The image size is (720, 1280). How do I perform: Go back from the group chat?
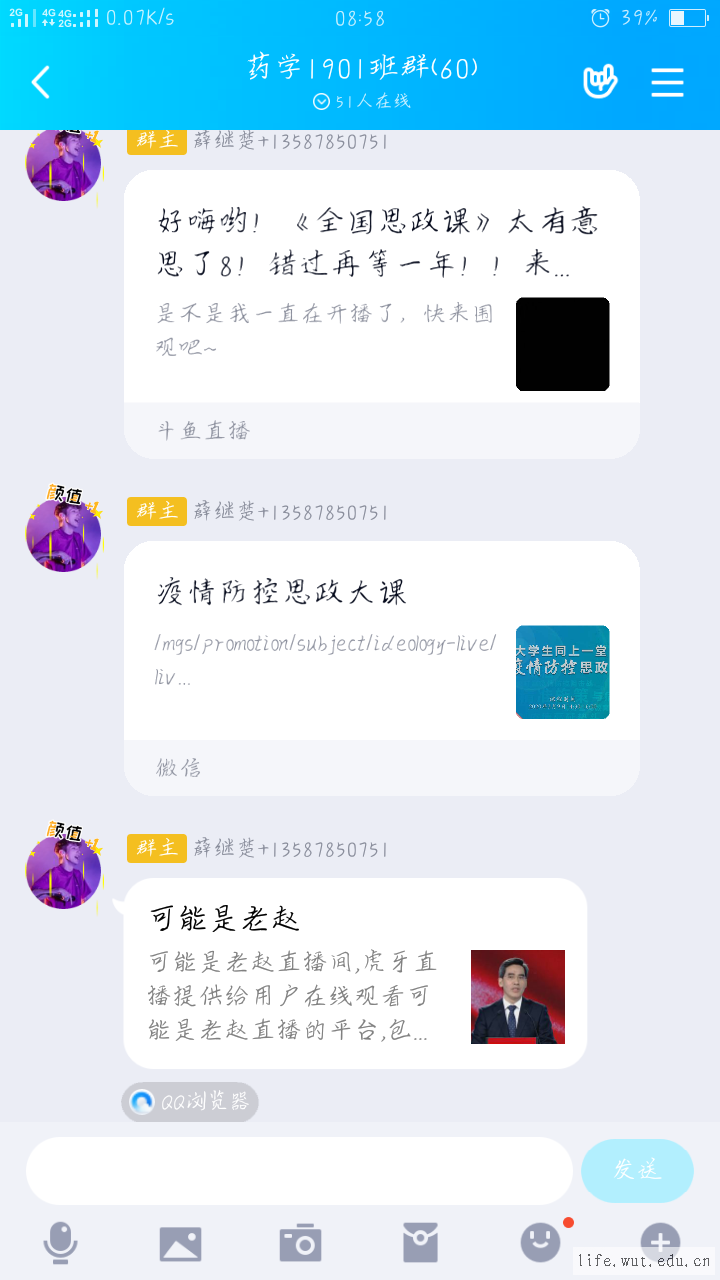coord(41,82)
